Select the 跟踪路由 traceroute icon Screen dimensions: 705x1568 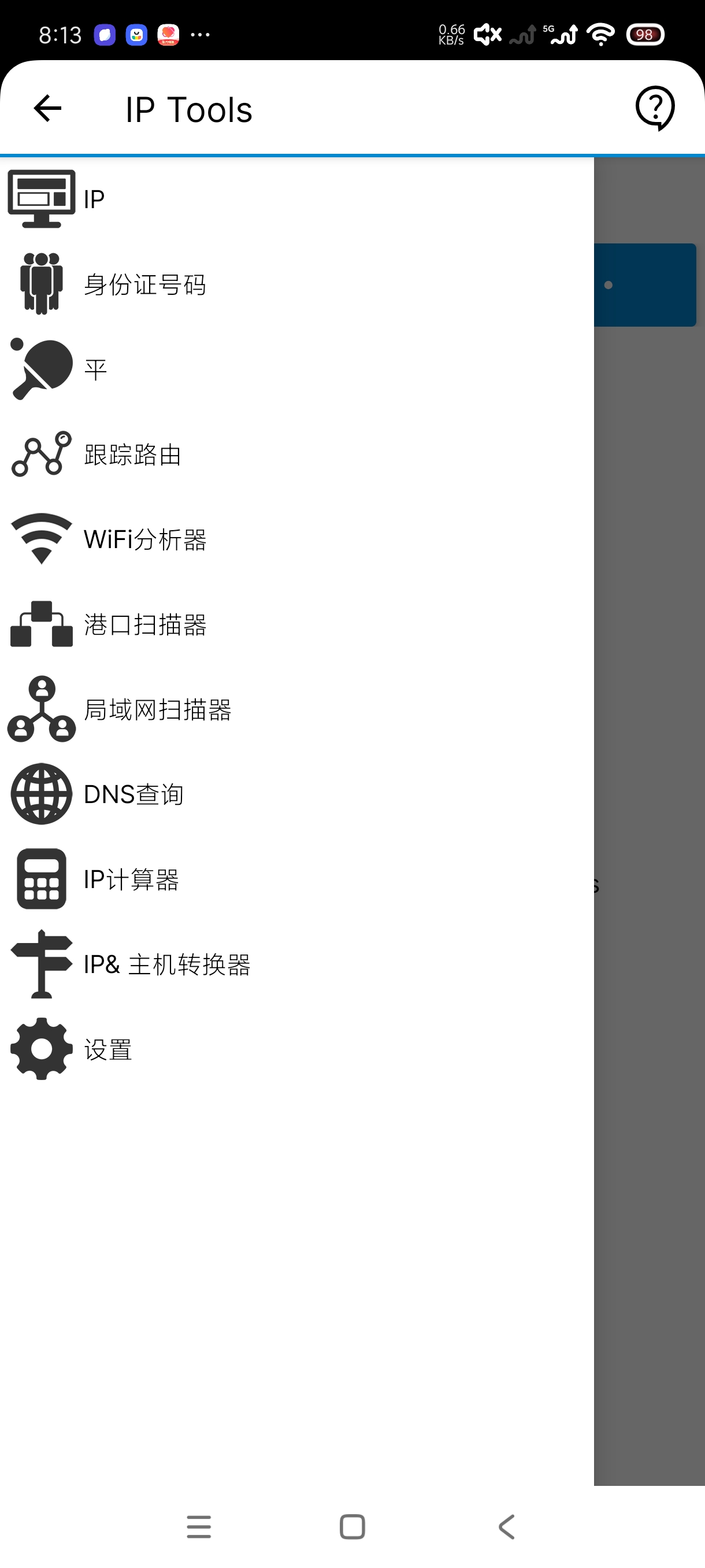[41, 453]
